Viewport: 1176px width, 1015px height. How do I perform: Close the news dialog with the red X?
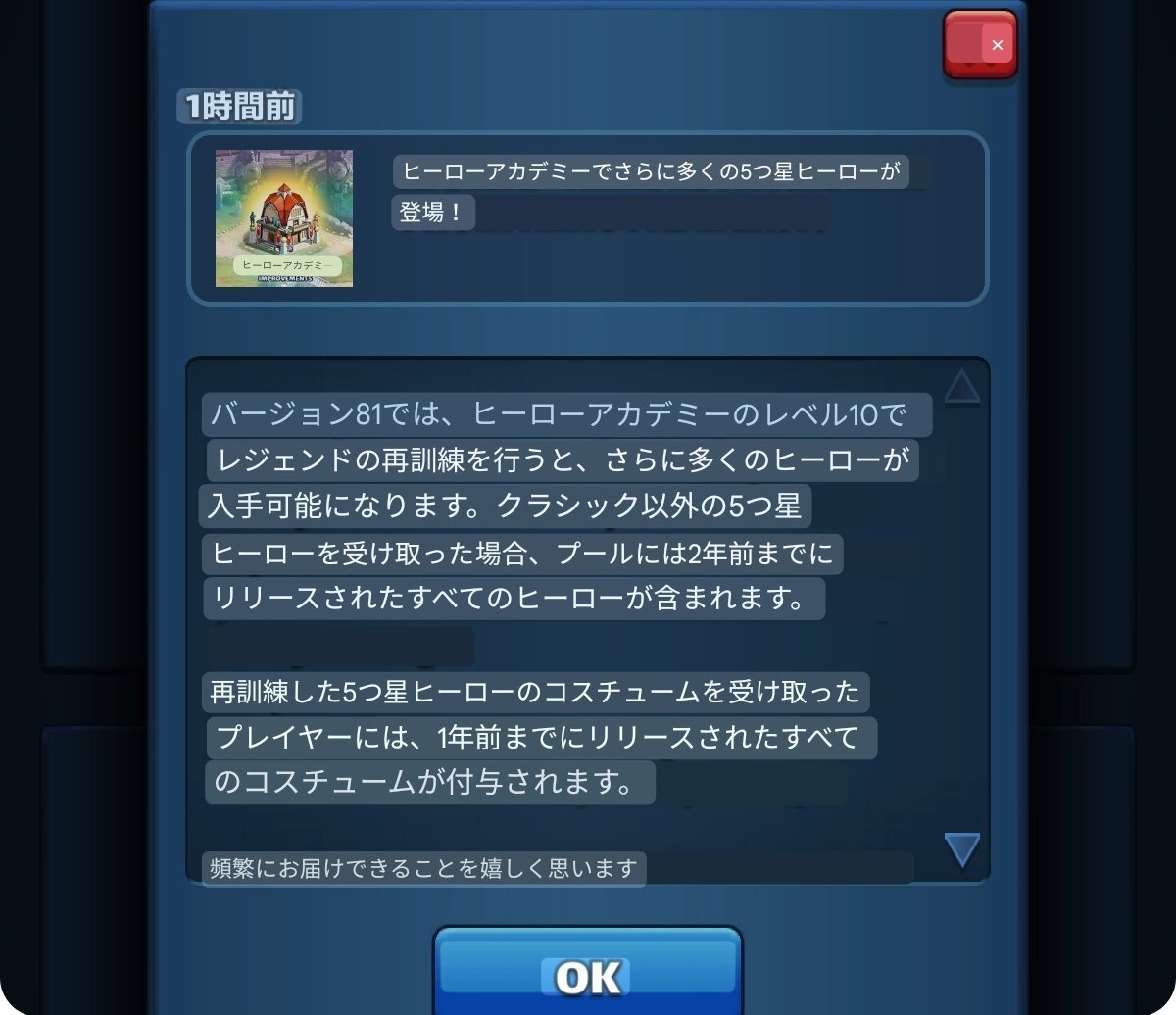pyautogui.click(x=980, y=45)
